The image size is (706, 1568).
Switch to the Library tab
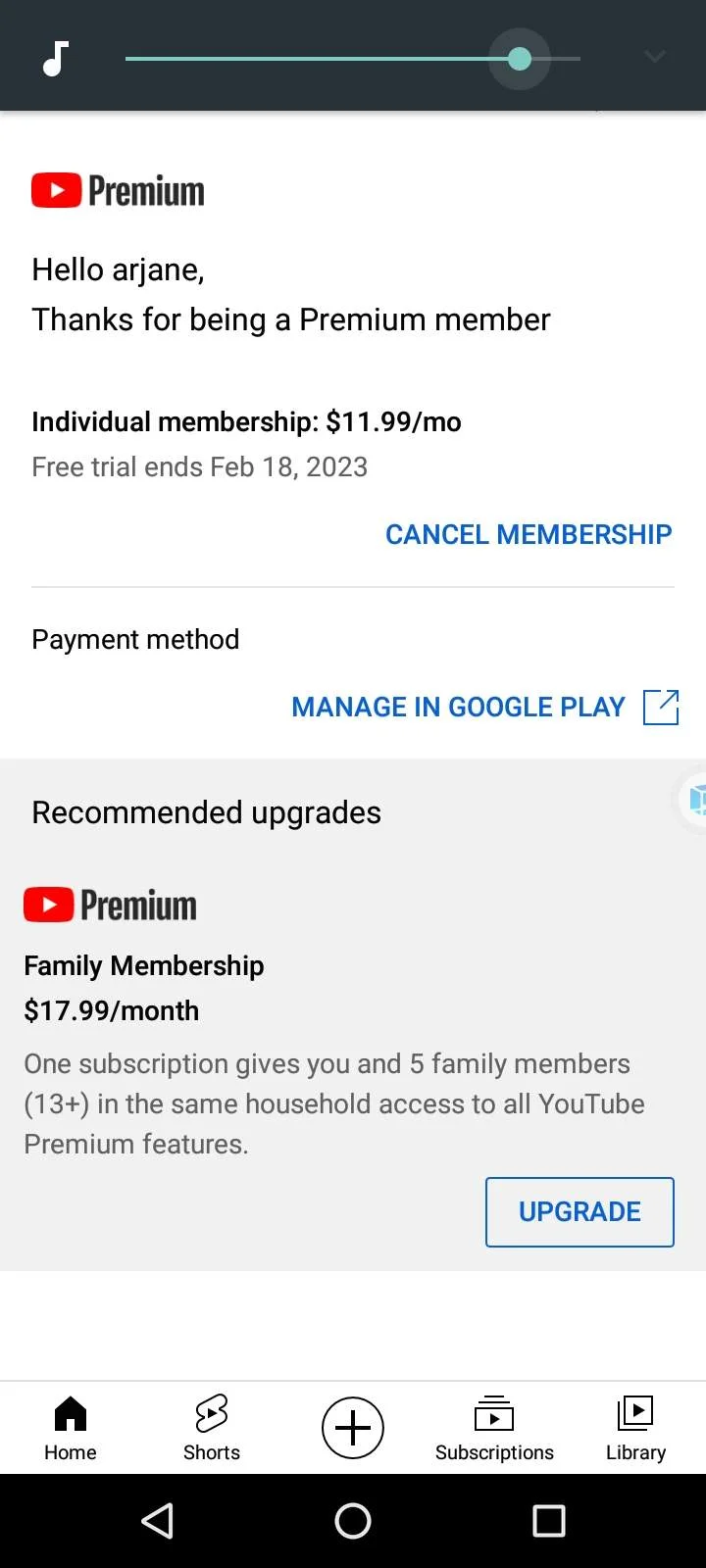635,1429
